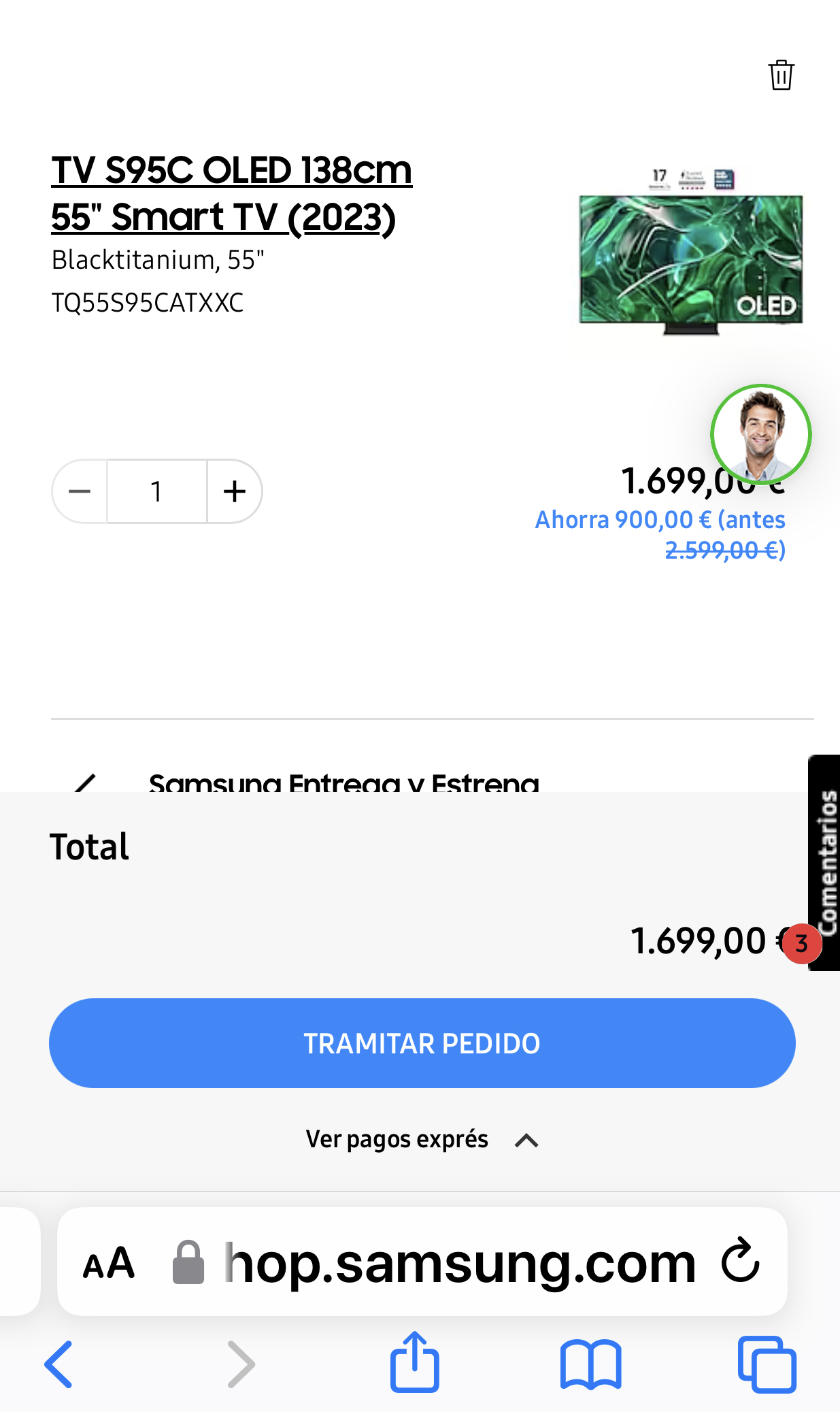Go back to the previous page
This screenshot has height=1412, width=840.
pyautogui.click(x=59, y=1364)
